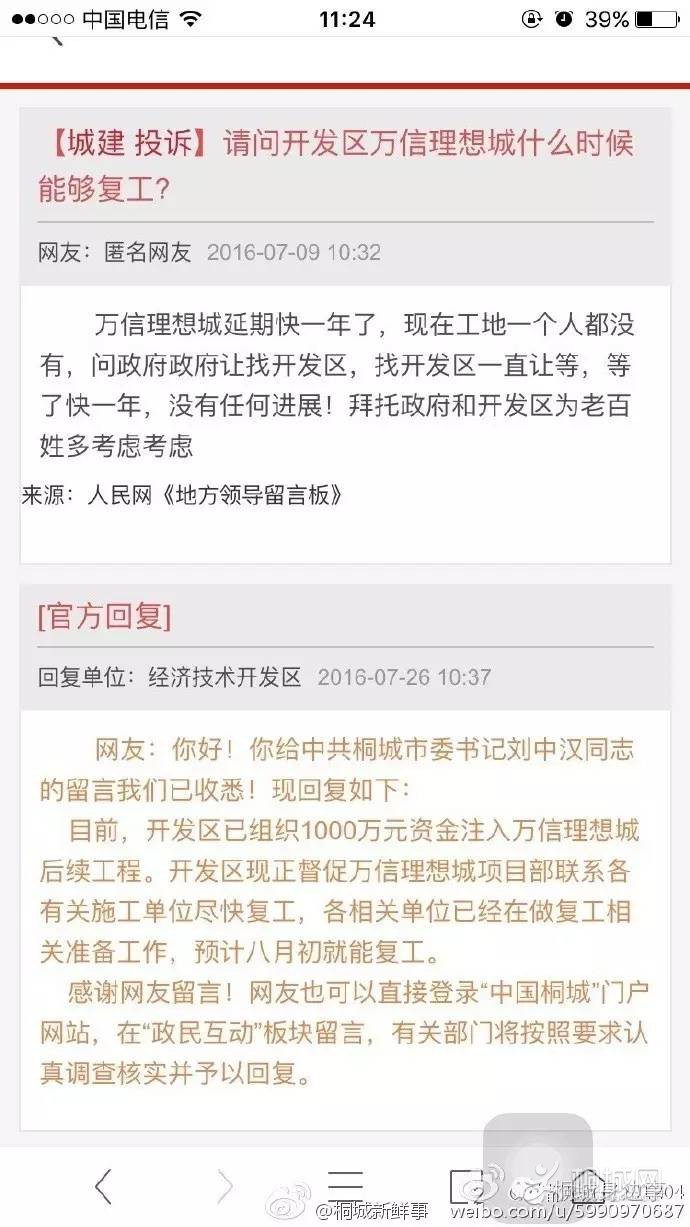Go forward to the next page

point(225,1186)
